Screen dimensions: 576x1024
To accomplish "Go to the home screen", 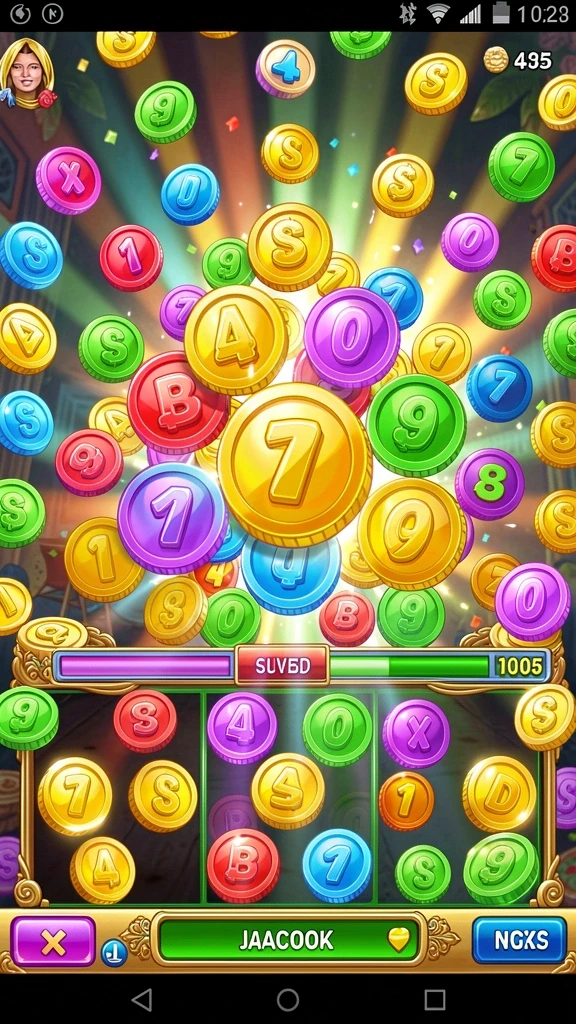I will (288, 999).
